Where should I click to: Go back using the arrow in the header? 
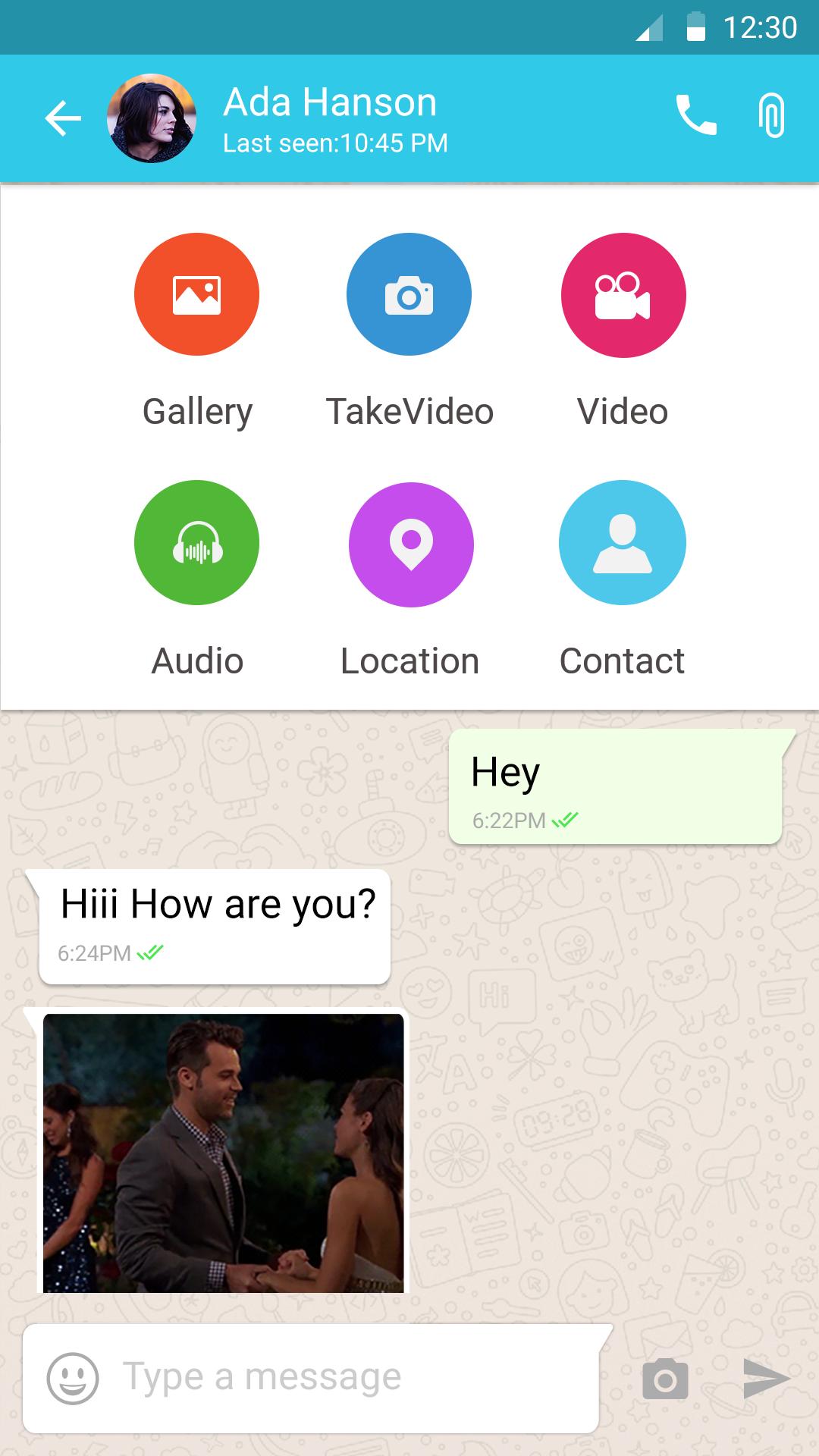click(x=62, y=118)
